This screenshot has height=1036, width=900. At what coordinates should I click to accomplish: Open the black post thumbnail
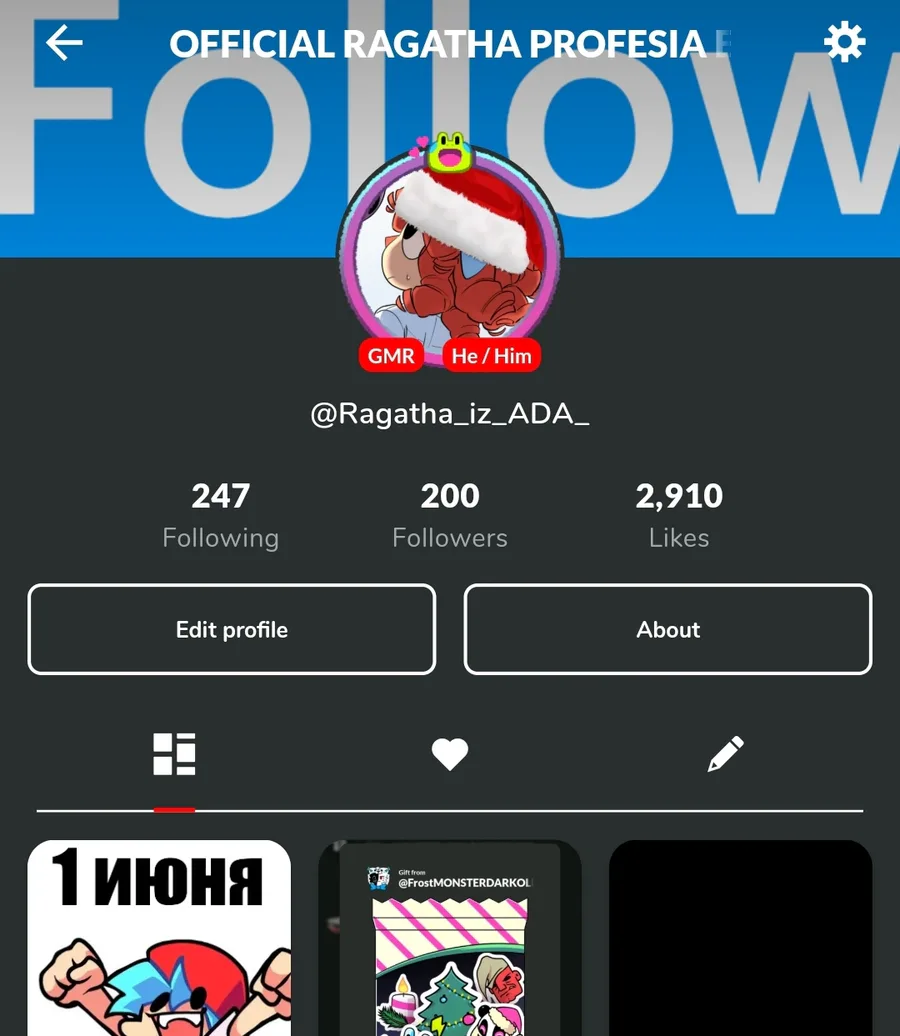point(740,938)
